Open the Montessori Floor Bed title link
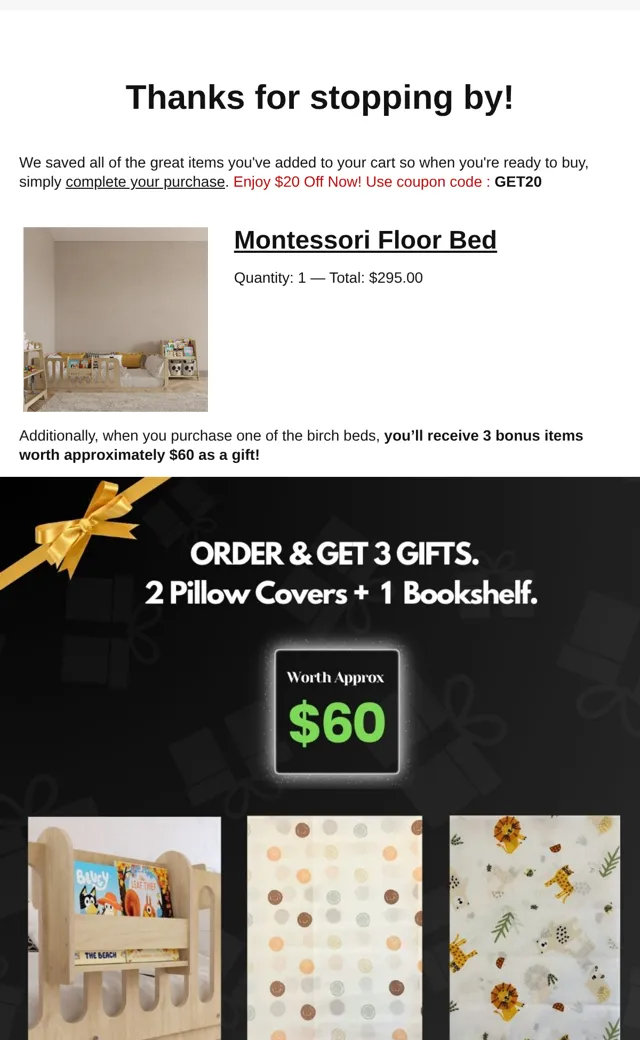The width and height of the screenshot is (640, 1040). [x=365, y=240]
